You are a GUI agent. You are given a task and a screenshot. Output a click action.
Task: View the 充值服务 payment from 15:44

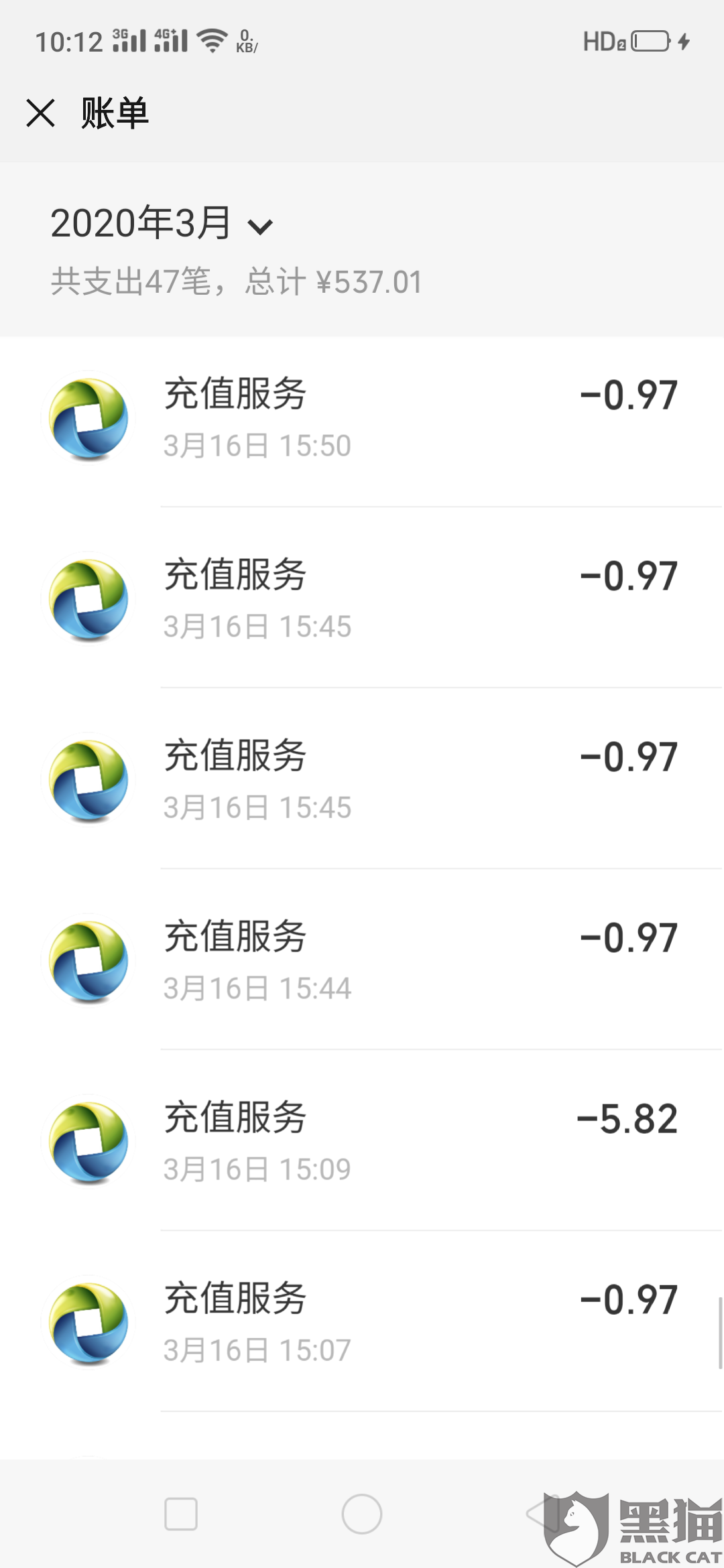362,961
